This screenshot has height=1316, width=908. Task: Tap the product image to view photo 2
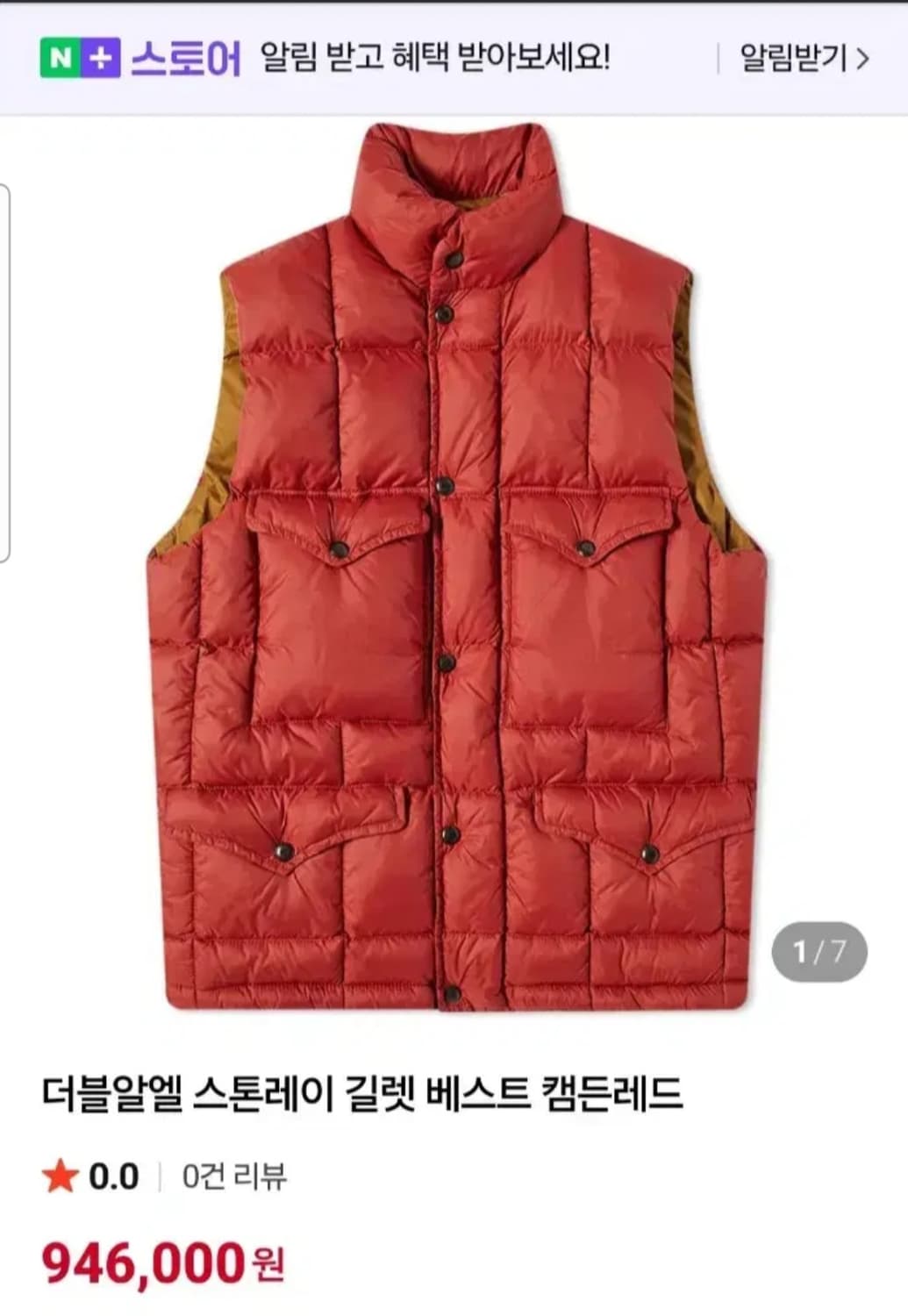click(x=454, y=570)
